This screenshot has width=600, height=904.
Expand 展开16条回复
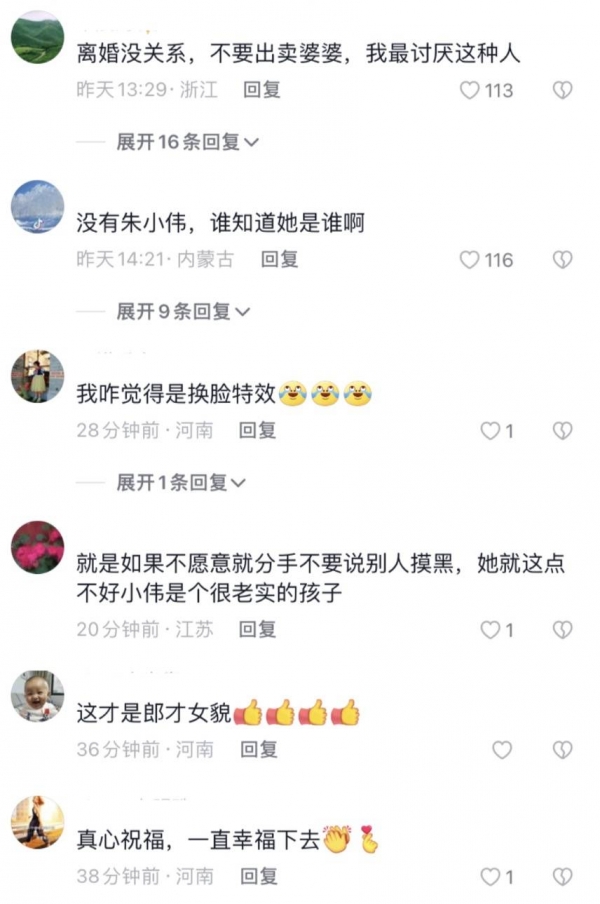pyautogui.click(x=187, y=142)
